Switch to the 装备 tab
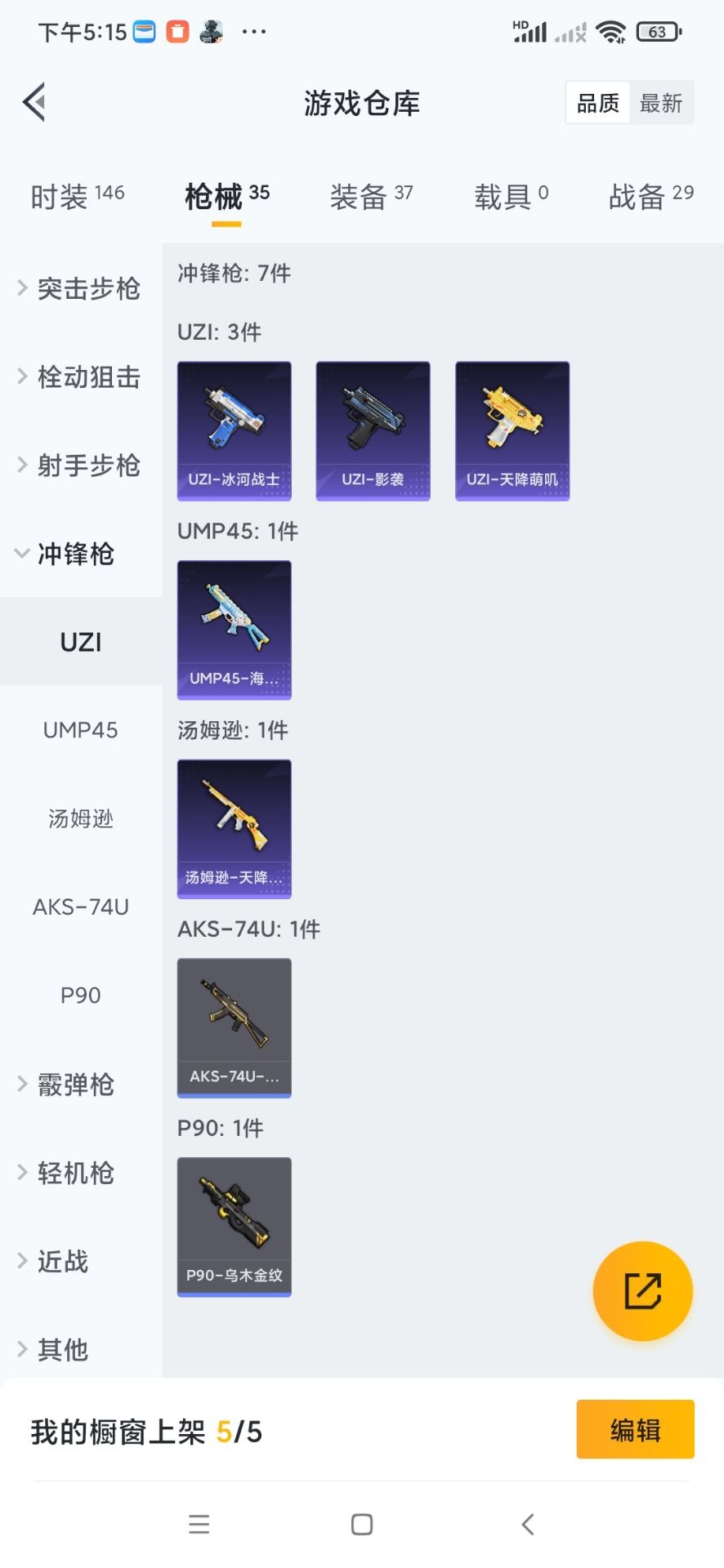724x1568 pixels. tap(371, 196)
